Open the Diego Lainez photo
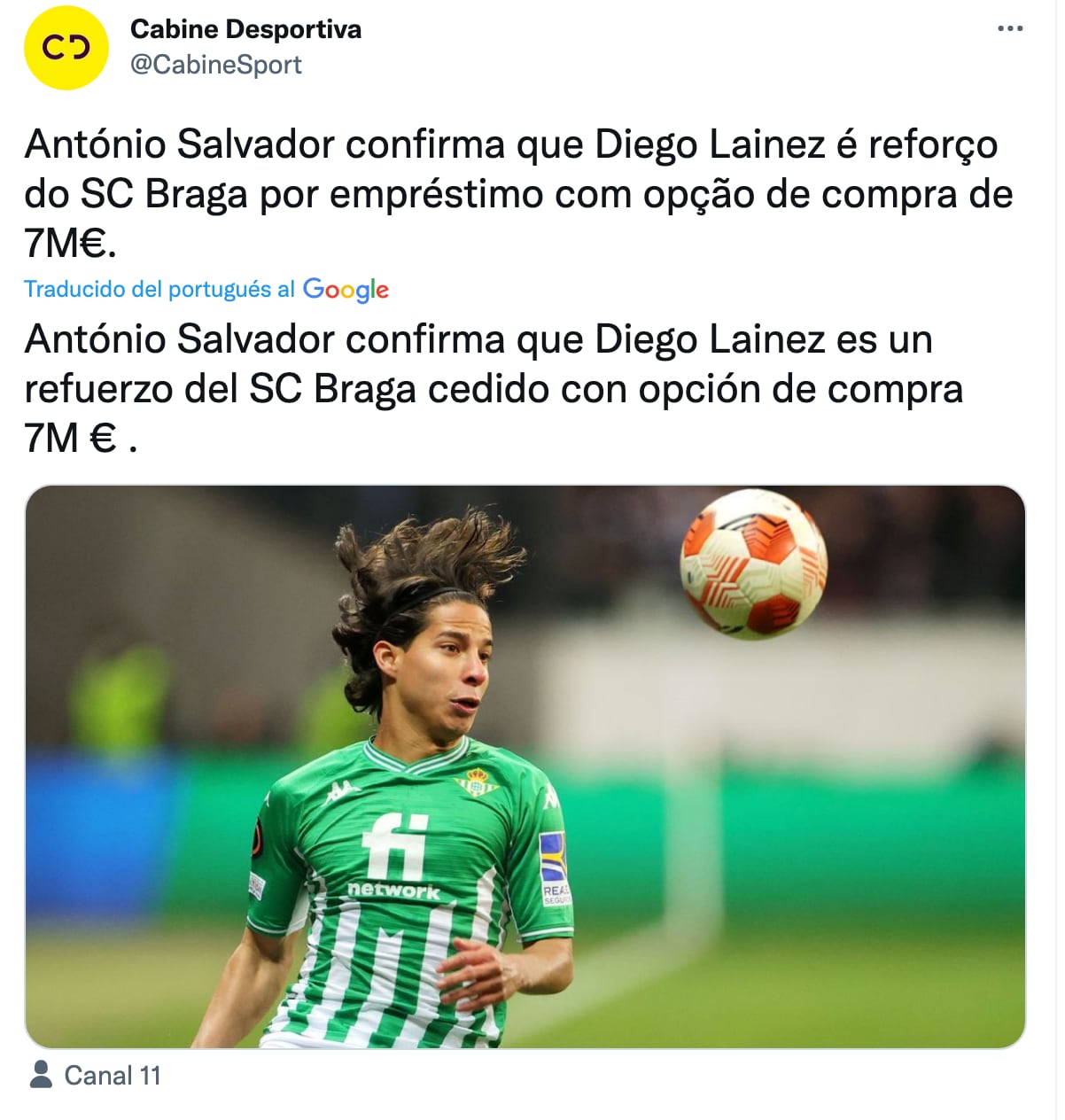Image resolution: width=1065 pixels, height=1120 pixels. tap(525, 766)
